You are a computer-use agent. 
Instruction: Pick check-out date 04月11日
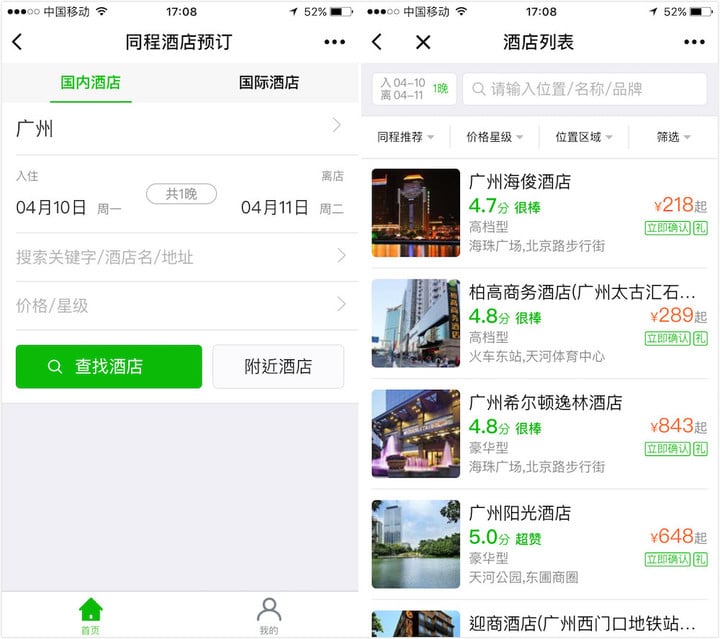pos(274,208)
